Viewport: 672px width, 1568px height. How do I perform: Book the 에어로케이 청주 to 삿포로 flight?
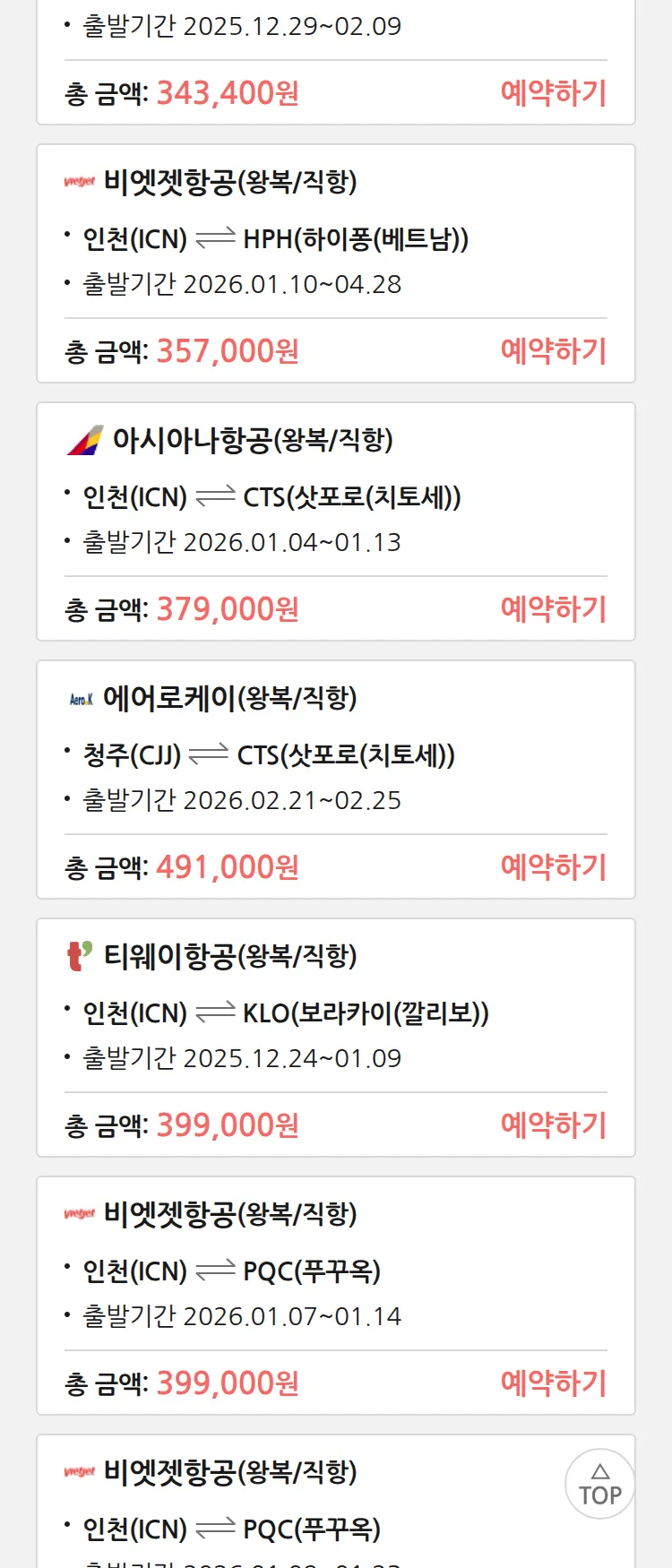pos(553,867)
